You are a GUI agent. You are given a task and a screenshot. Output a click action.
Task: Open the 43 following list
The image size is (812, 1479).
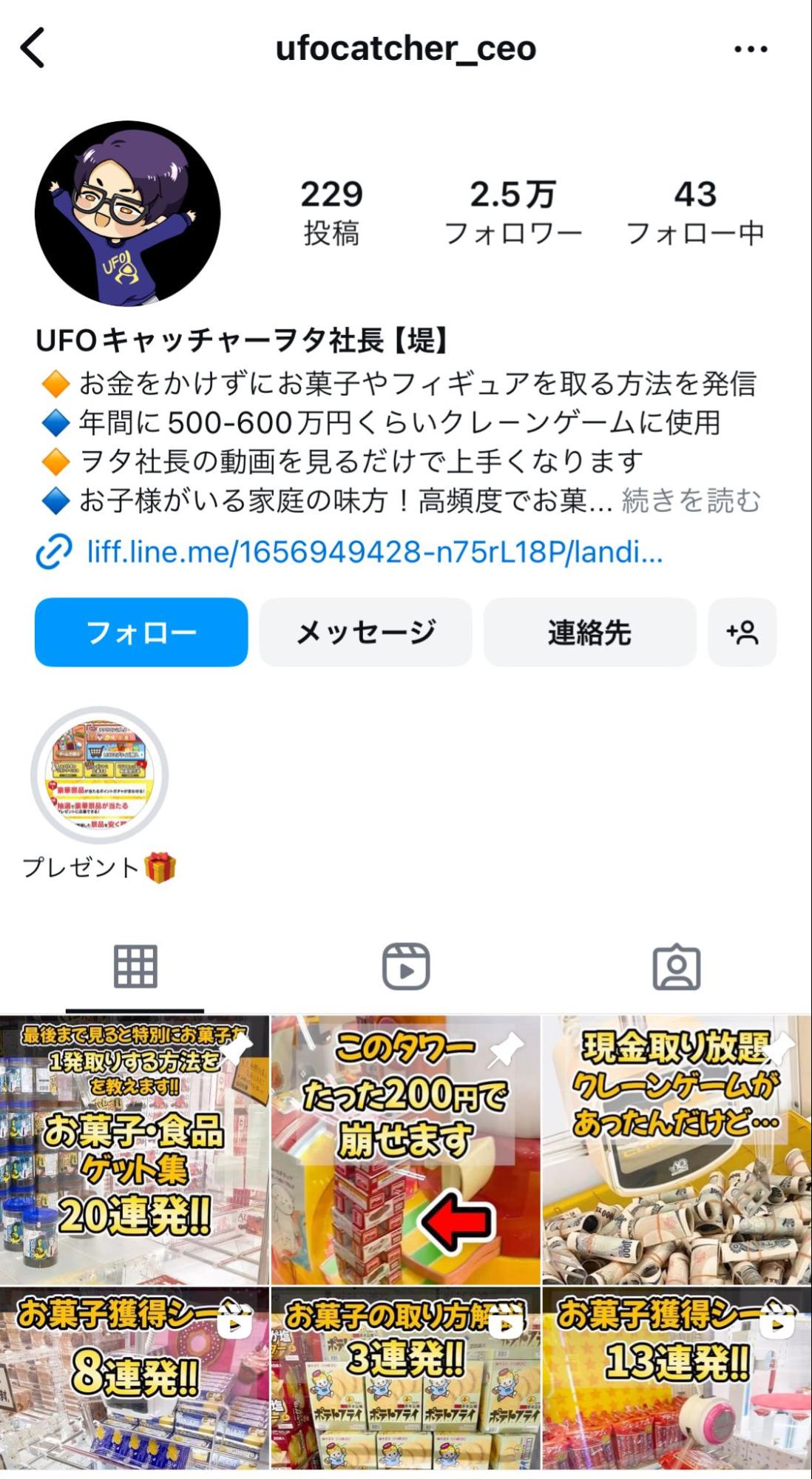click(696, 210)
